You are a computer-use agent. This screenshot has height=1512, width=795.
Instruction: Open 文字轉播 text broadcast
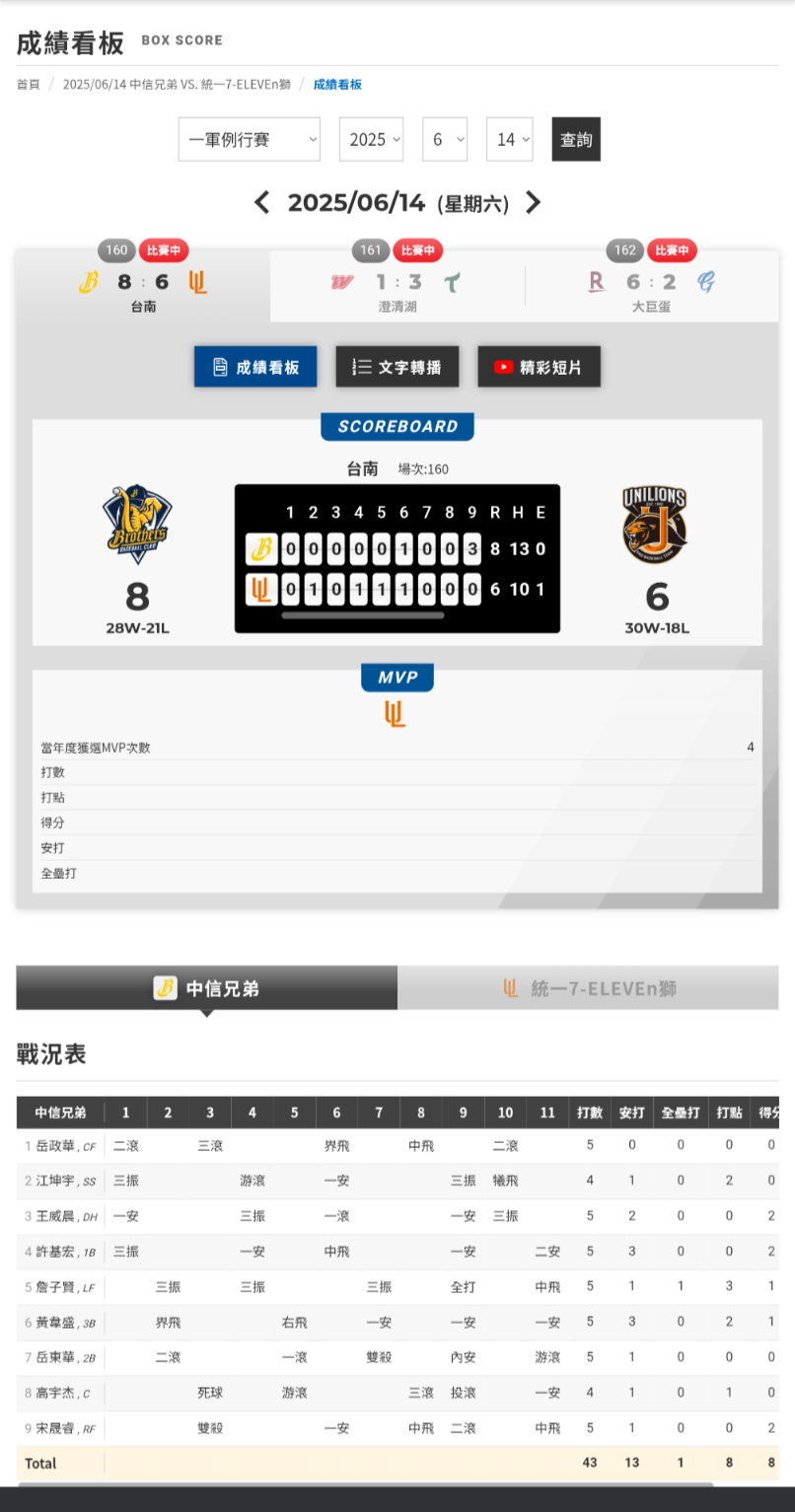click(x=397, y=367)
